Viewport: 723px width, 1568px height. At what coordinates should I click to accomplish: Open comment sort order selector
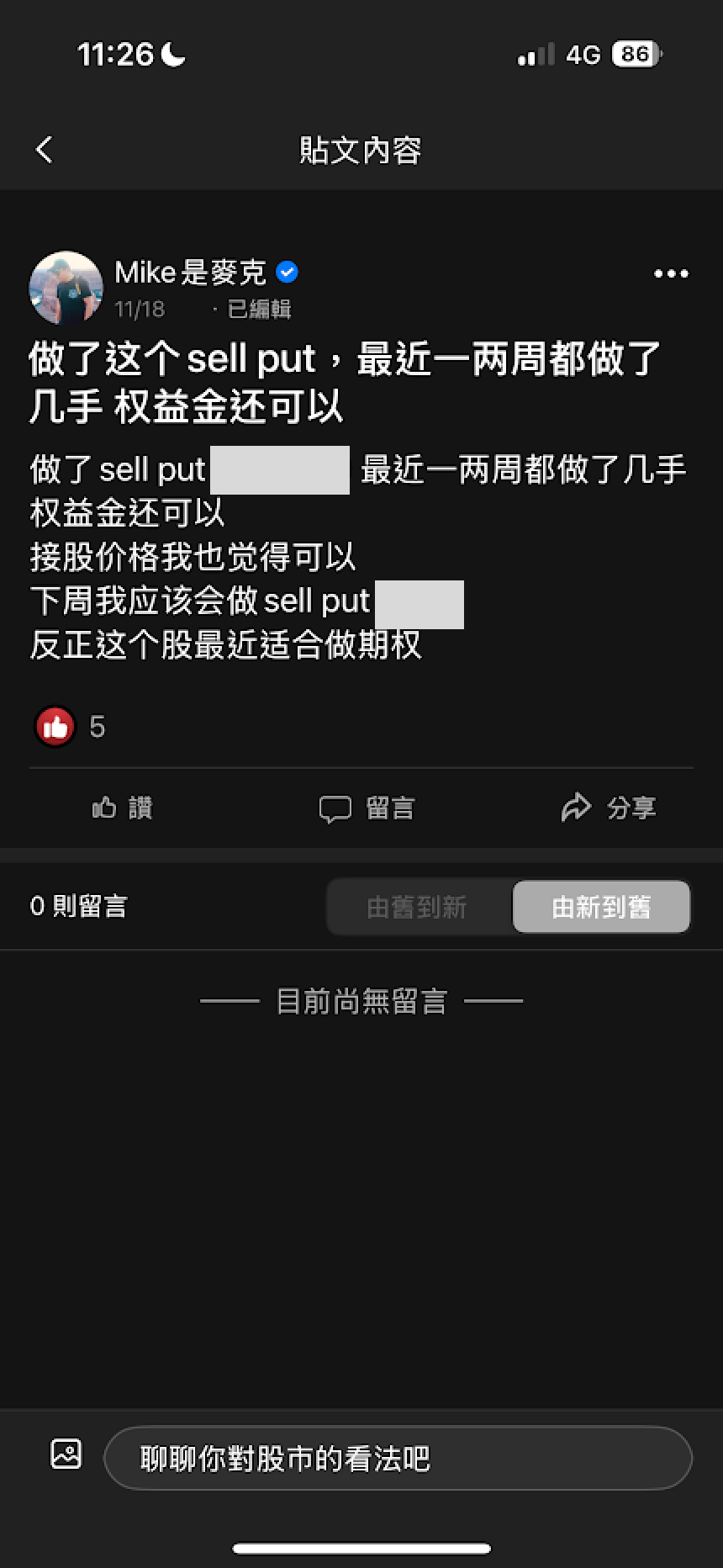[x=509, y=907]
